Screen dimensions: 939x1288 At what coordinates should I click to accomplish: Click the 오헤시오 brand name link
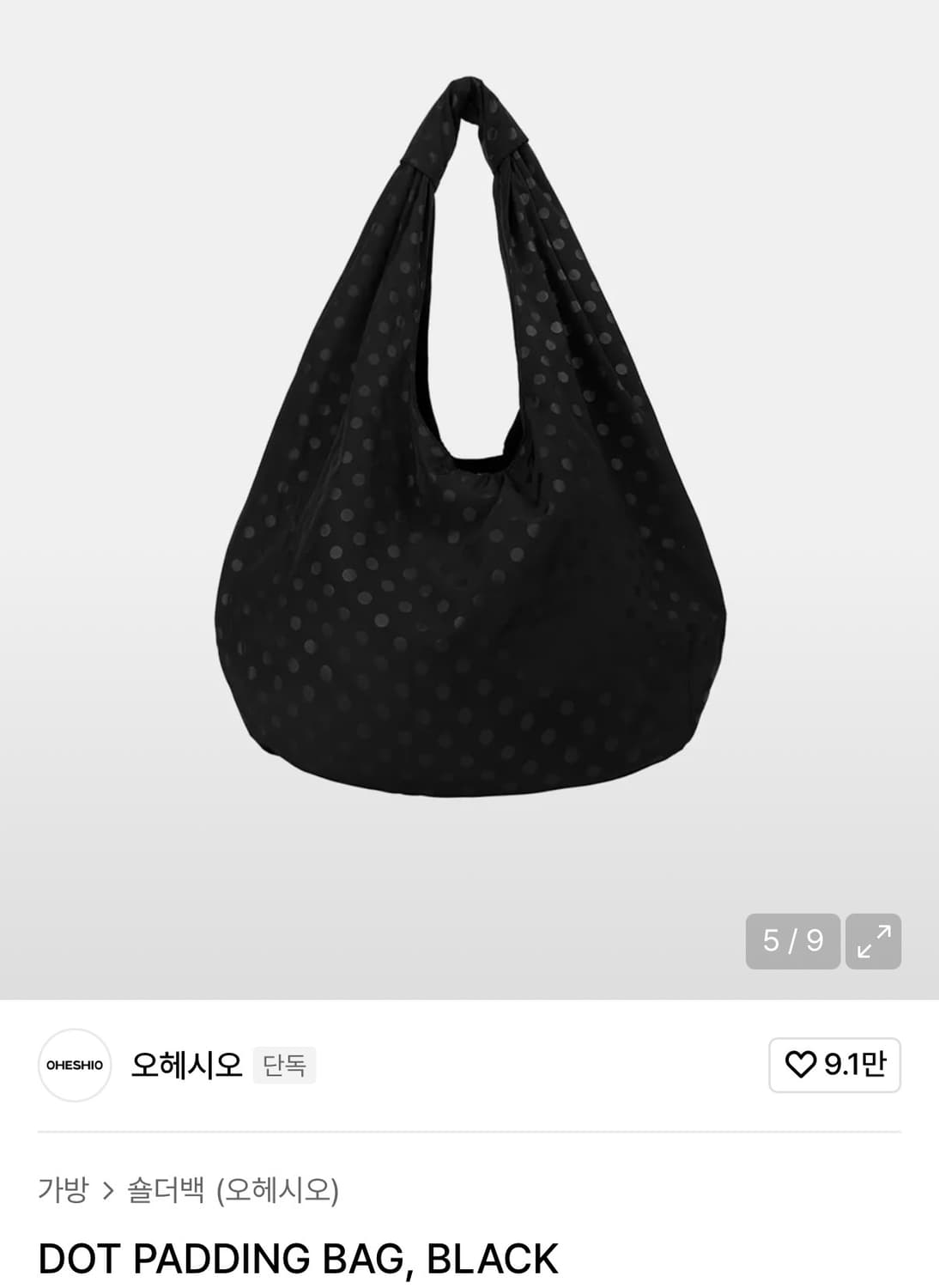coord(186,1065)
